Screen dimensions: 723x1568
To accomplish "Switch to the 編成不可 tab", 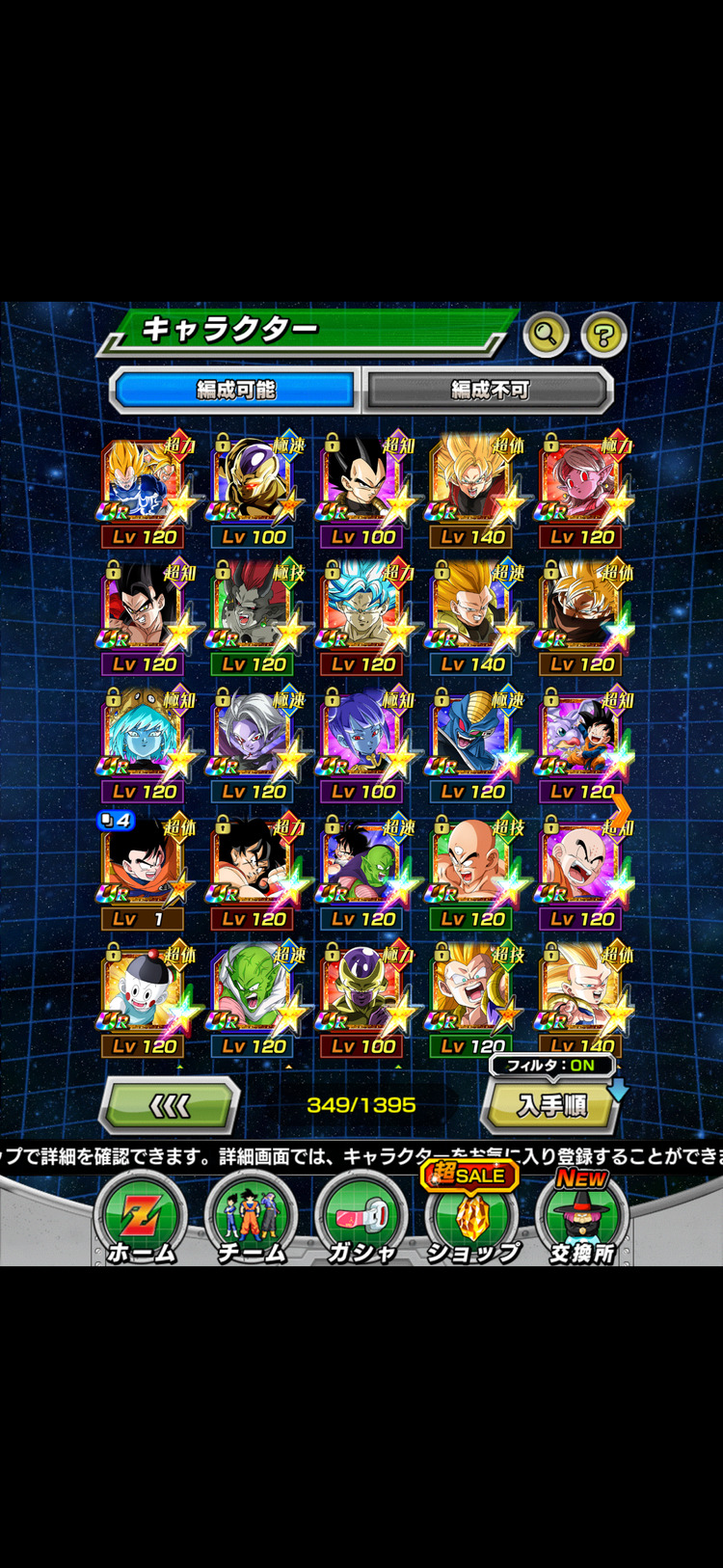I will 490,390.
